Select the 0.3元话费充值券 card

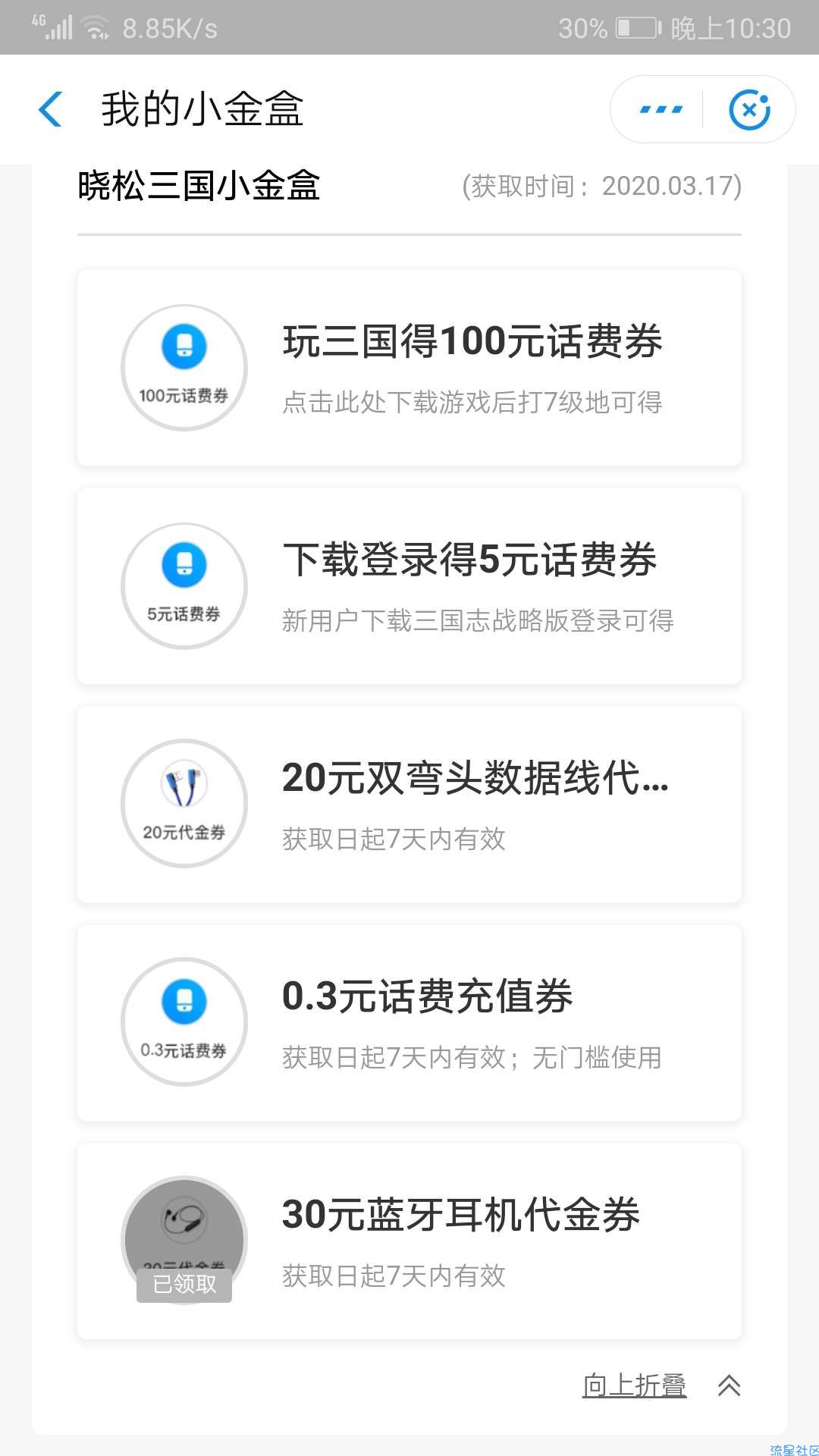tap(409, 1023)
